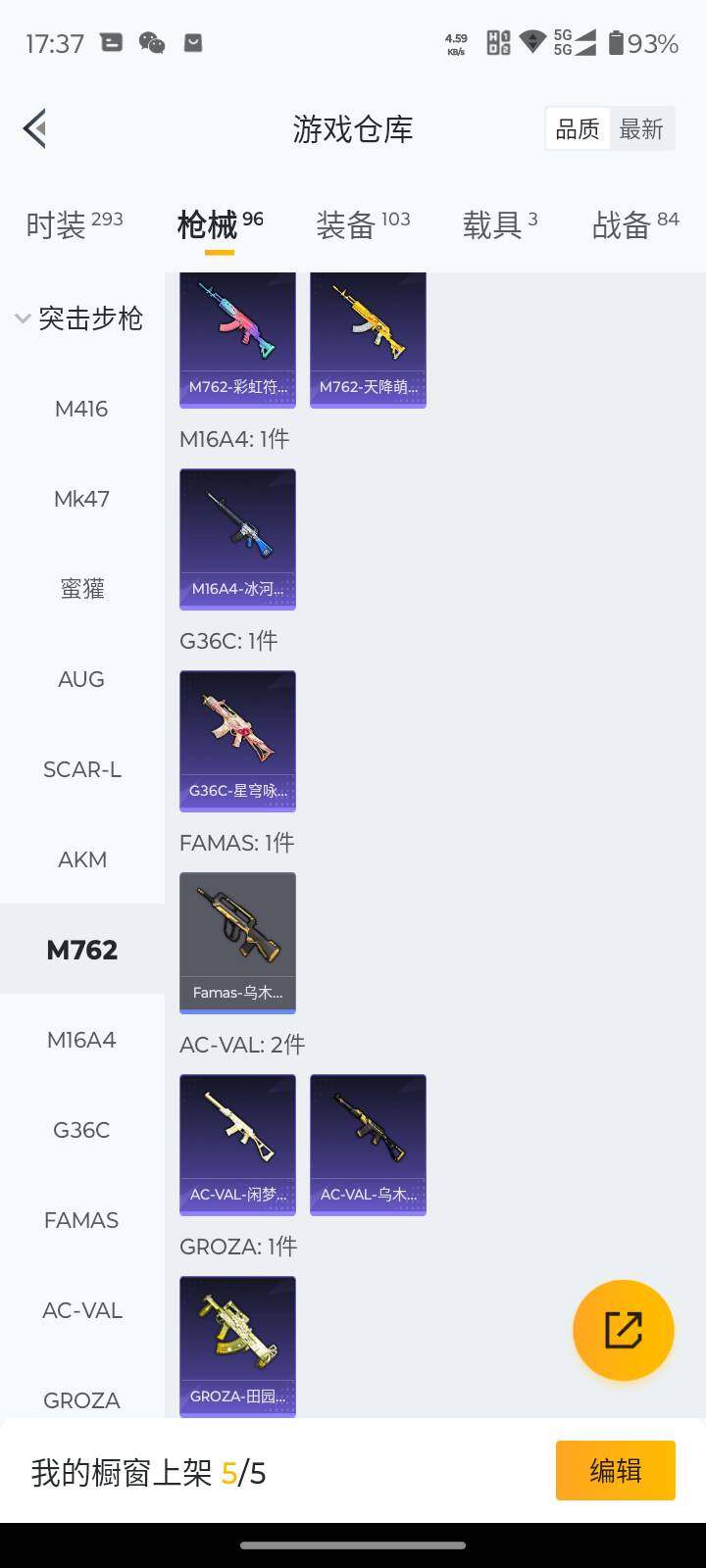Image resolution: width=706 pixels, height=1568 pixels.
Task: Open the AC-VAL-闲梦 skin
Action: point(237,1145)
